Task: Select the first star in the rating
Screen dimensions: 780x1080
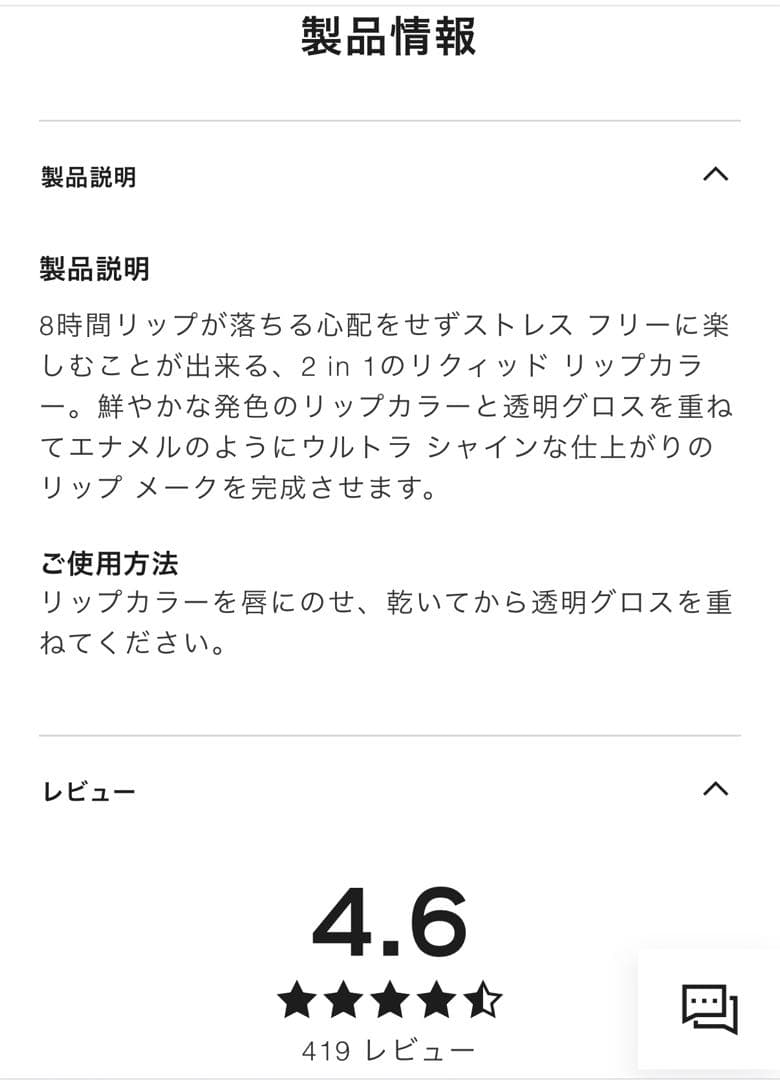Action: click(296, 995)
